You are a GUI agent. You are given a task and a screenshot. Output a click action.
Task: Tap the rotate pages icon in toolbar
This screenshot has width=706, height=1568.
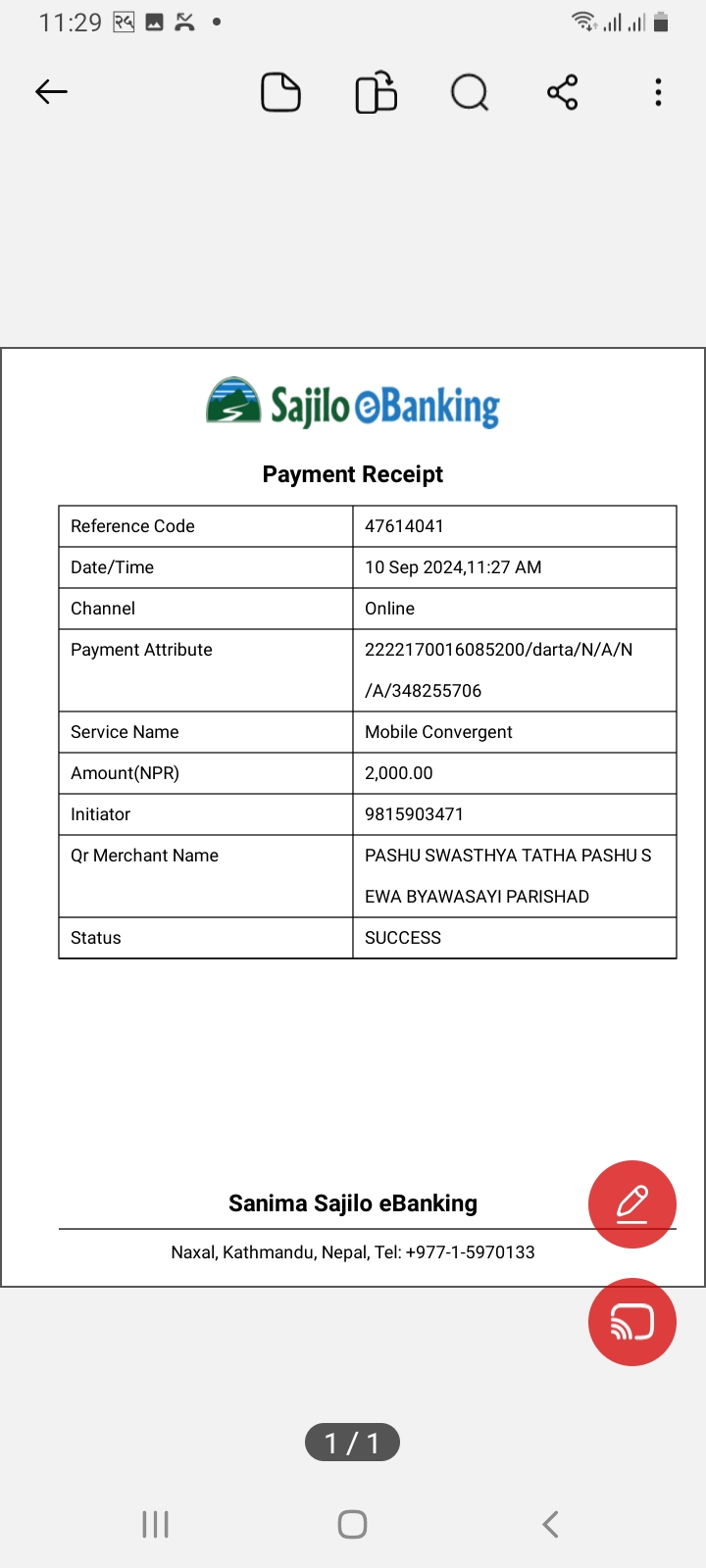click(376, 93)
